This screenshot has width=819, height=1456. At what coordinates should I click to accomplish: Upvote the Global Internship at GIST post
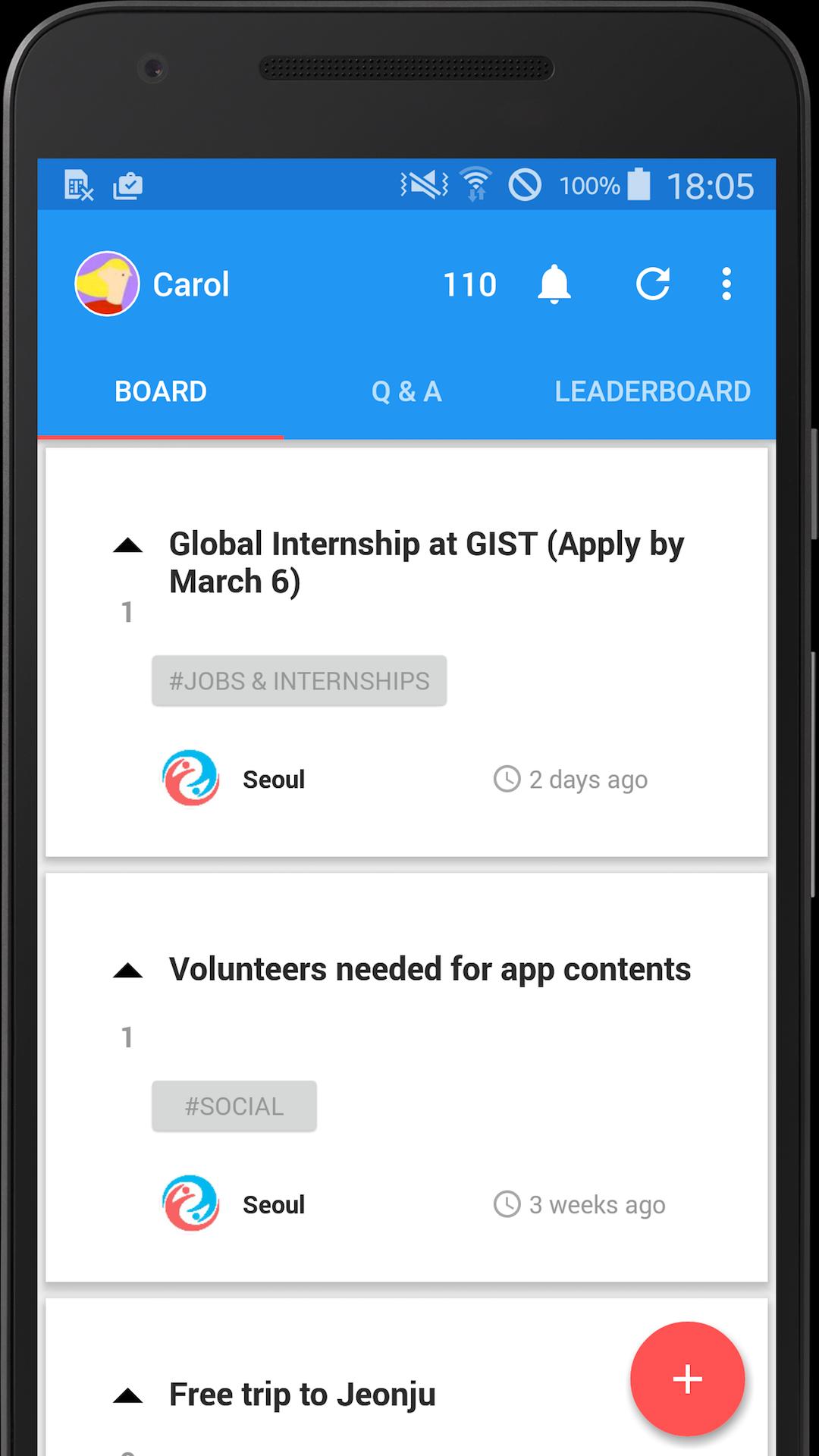(127, 546)
